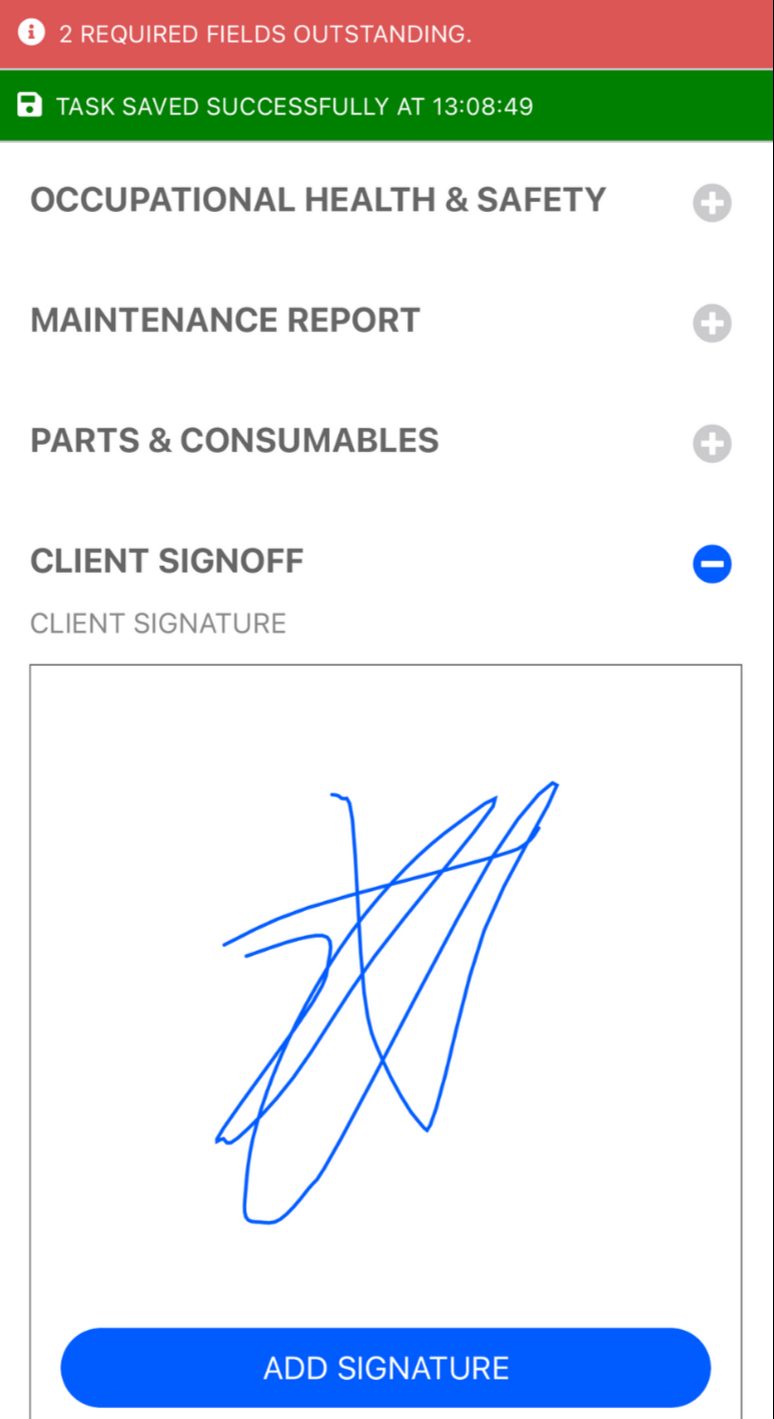Click the plus icon beside Parts & Consumables
This screenshot has height=1419, width=774.
(712, 442)
